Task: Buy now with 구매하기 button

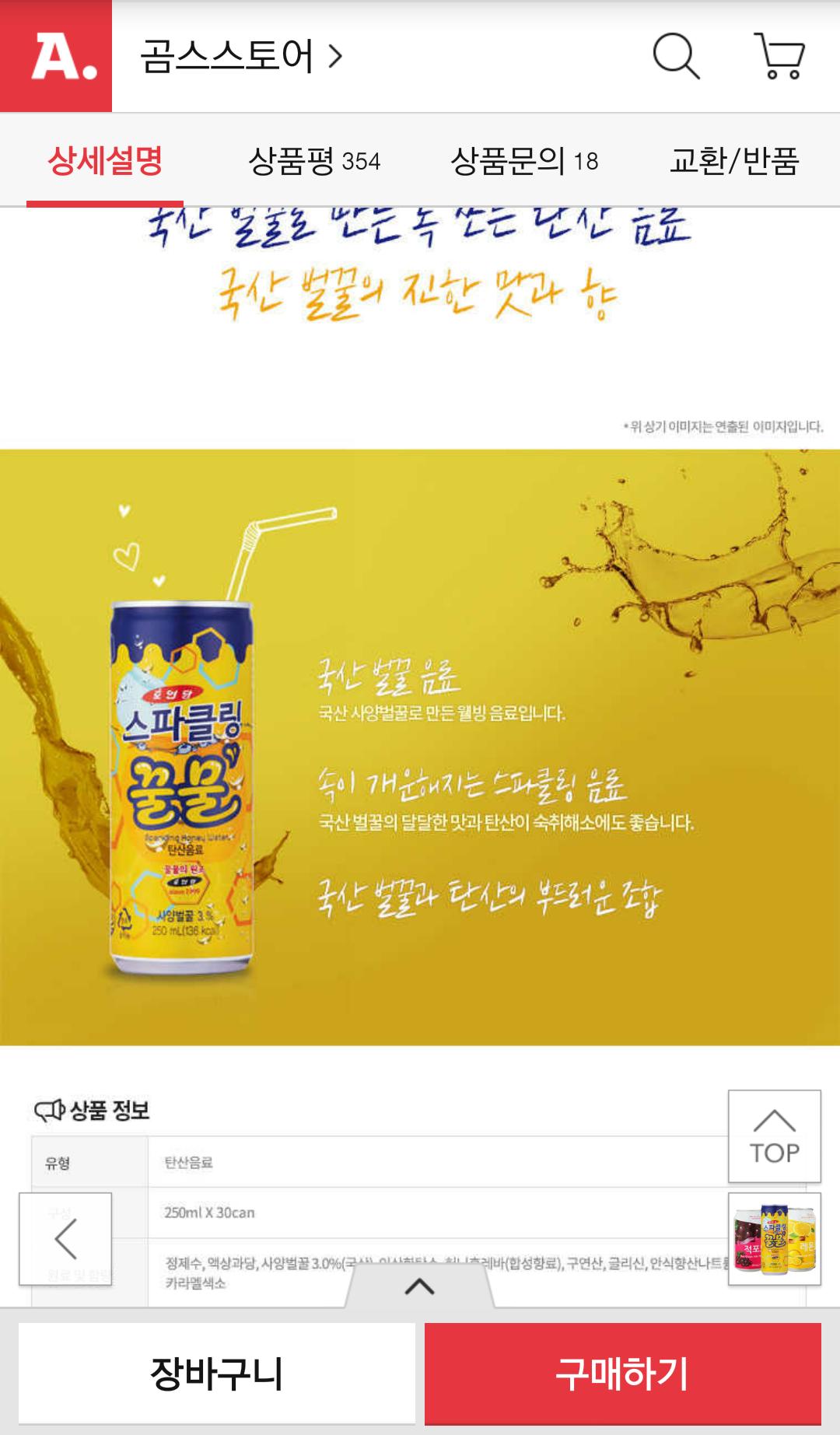Action: tap(623, 1374)
